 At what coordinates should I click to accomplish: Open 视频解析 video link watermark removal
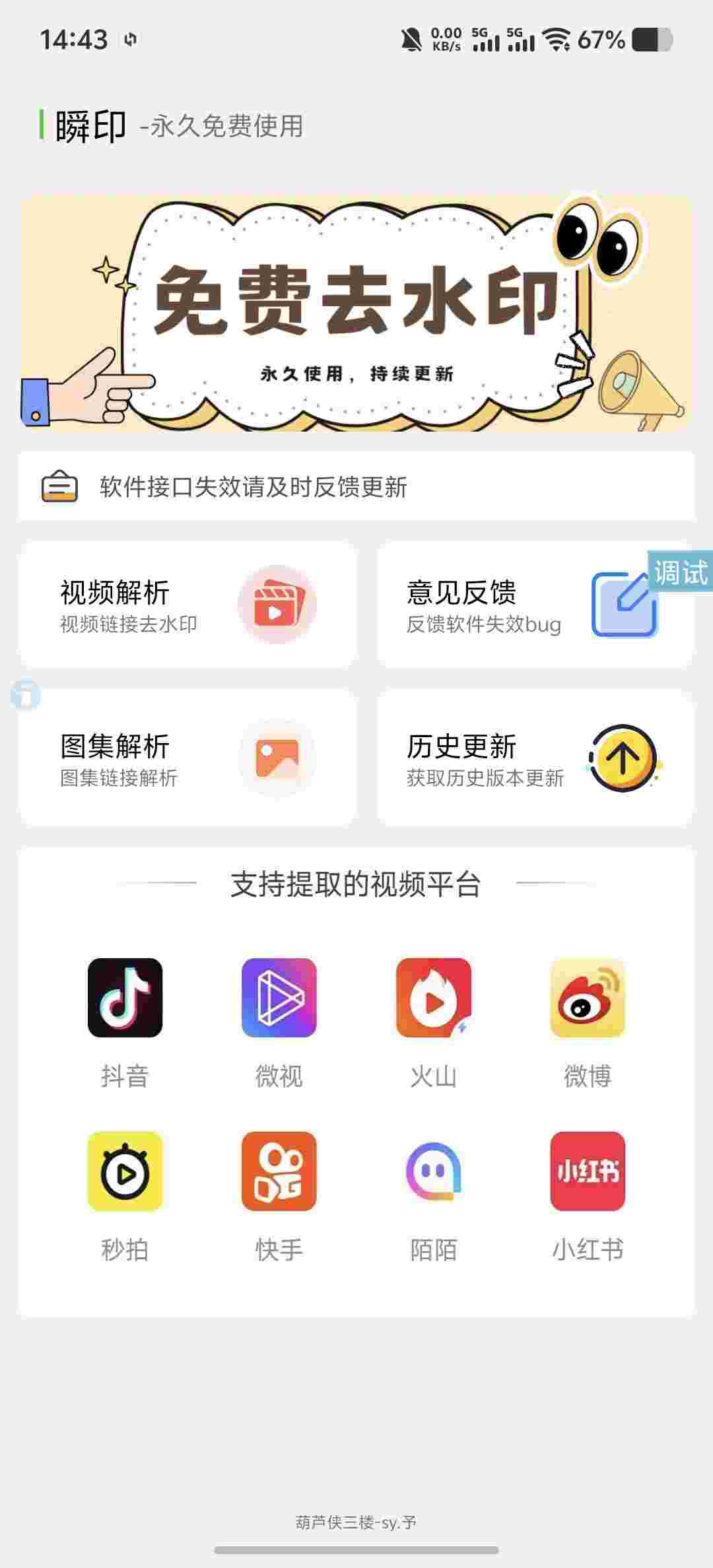(x=188, y=604)
